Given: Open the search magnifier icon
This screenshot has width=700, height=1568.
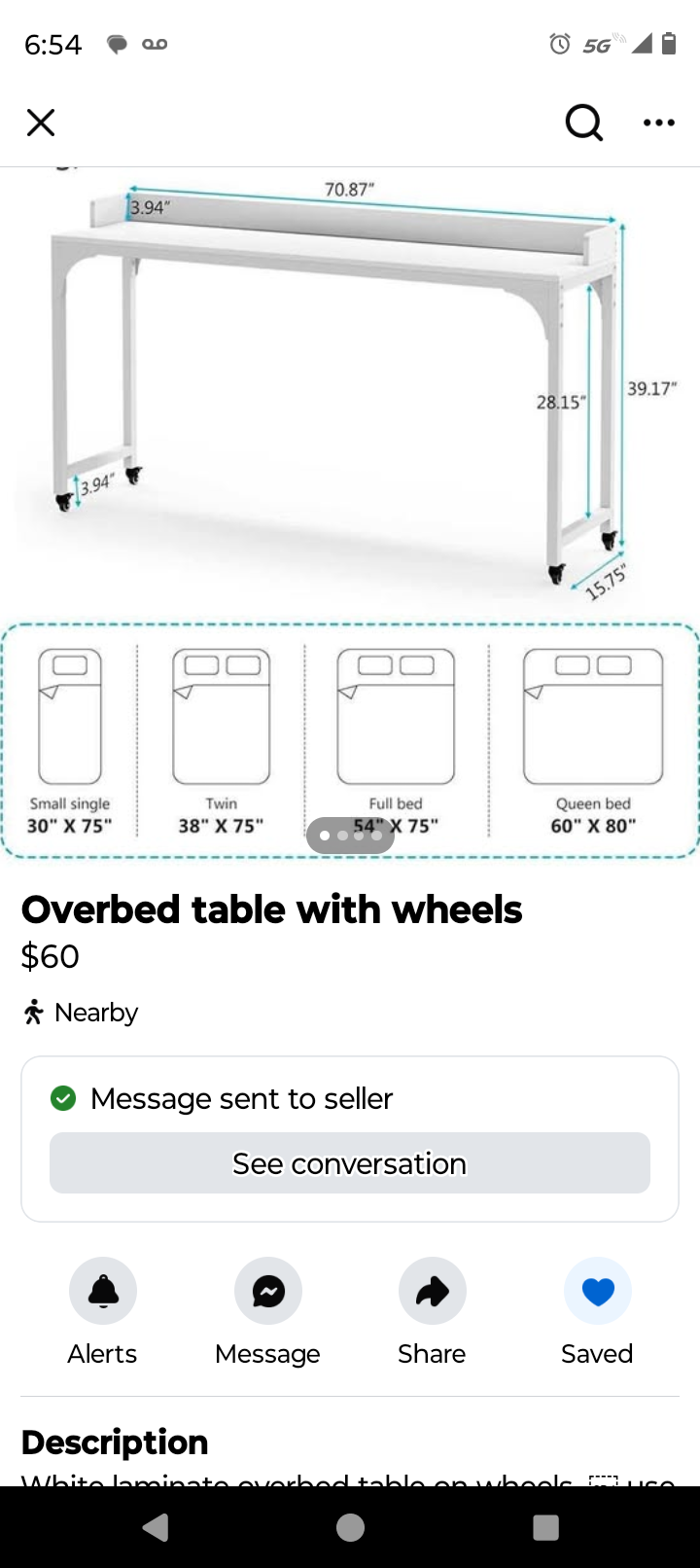Looking at the screenshot, I should [583, 123].
